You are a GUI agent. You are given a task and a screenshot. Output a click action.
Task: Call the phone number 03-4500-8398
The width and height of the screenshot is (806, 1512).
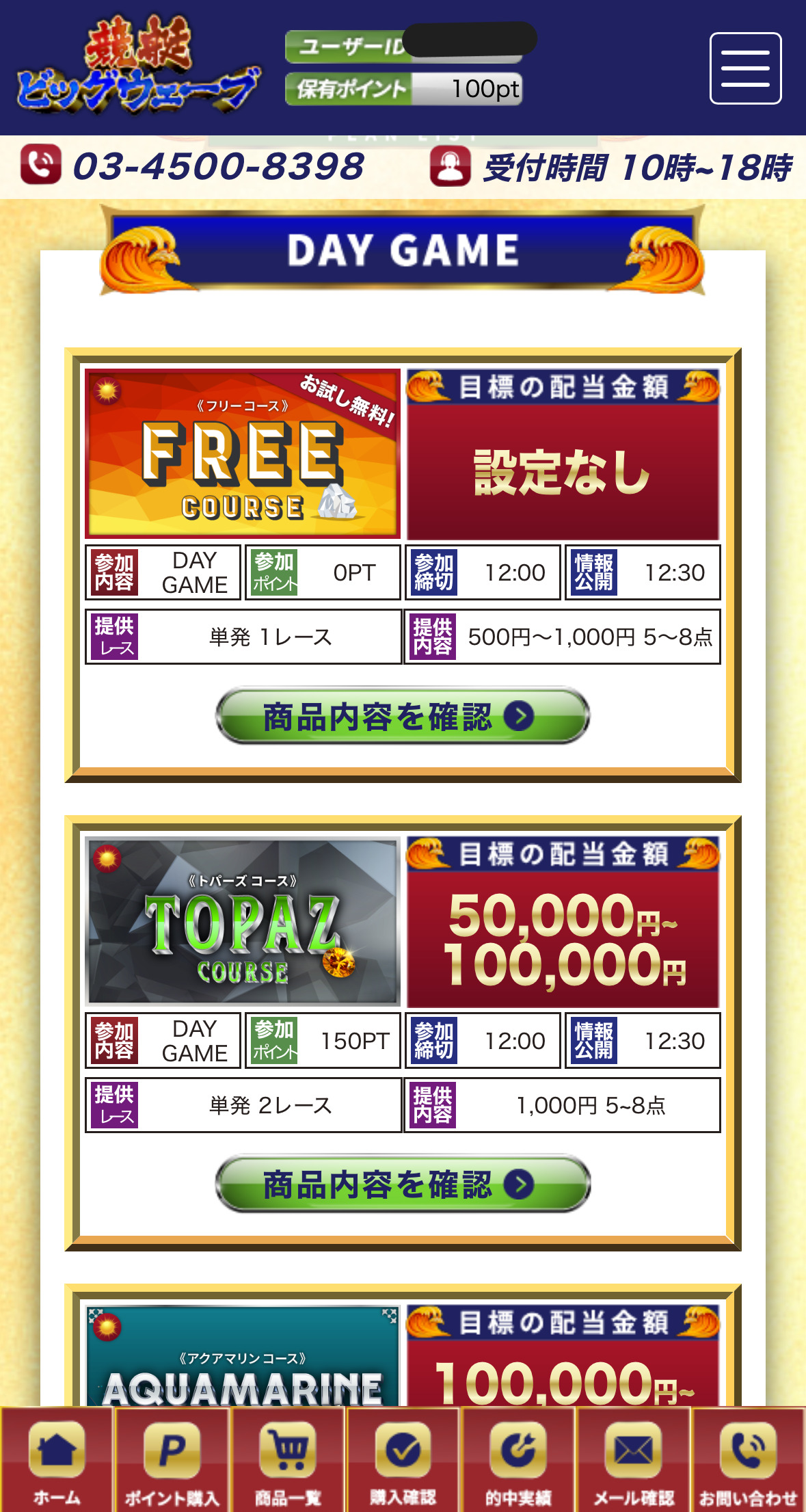coord(217,167)
